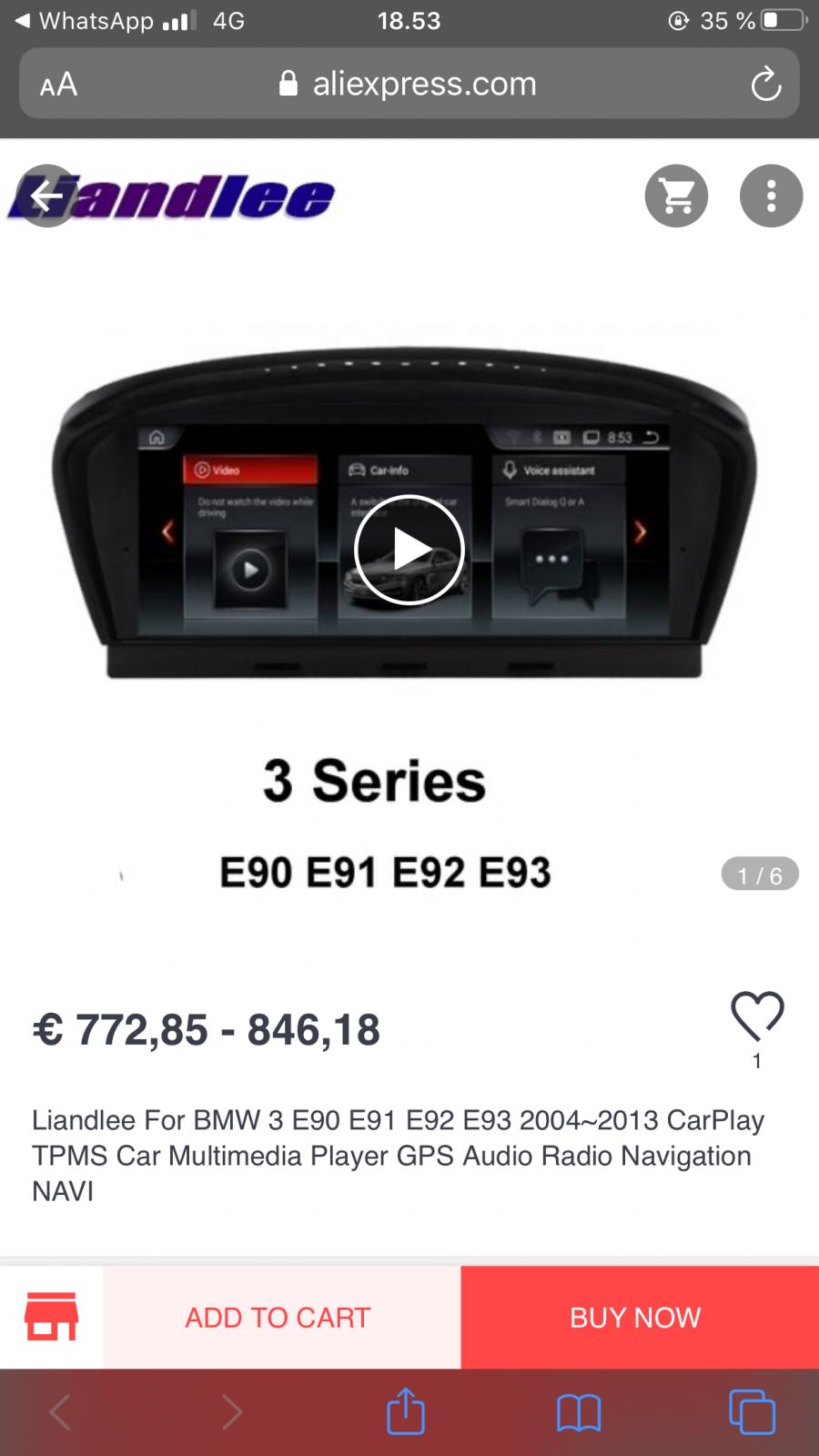Go back using the arrow over the logo
This screenshot has height=1456, width=819.
tap(46, 196)
